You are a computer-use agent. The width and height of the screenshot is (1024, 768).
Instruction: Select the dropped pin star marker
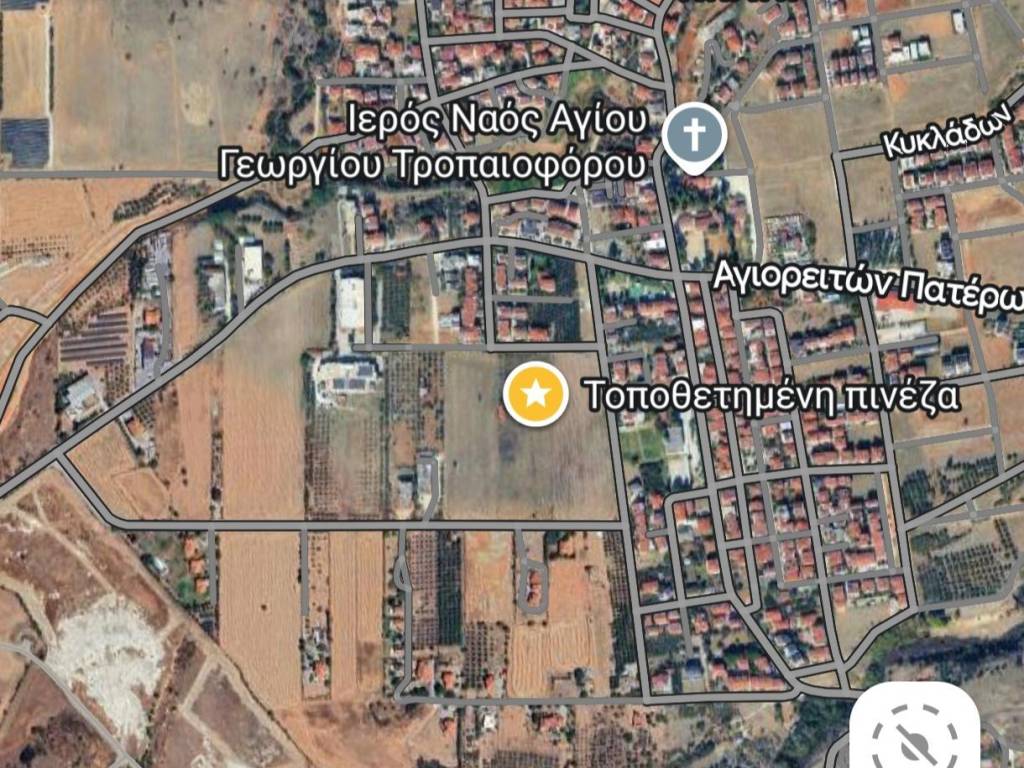tap(536, 395)
